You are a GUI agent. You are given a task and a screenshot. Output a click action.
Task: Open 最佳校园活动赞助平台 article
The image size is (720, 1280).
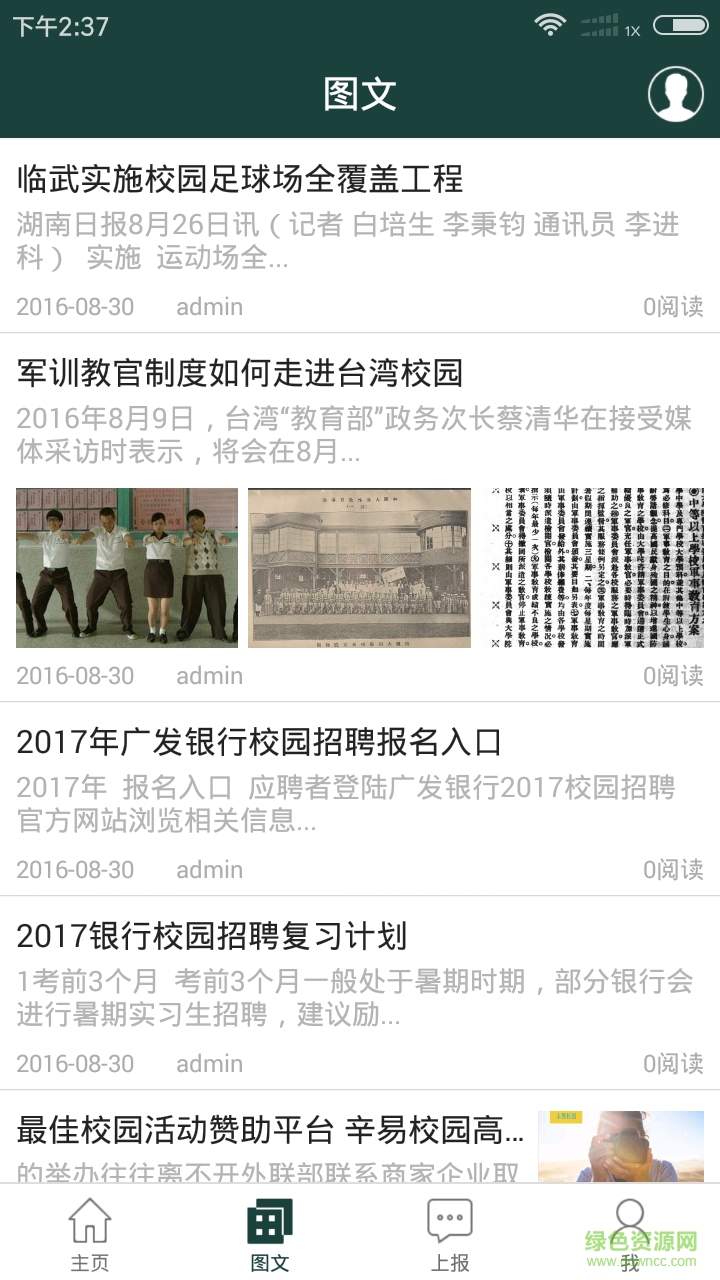270,1131
